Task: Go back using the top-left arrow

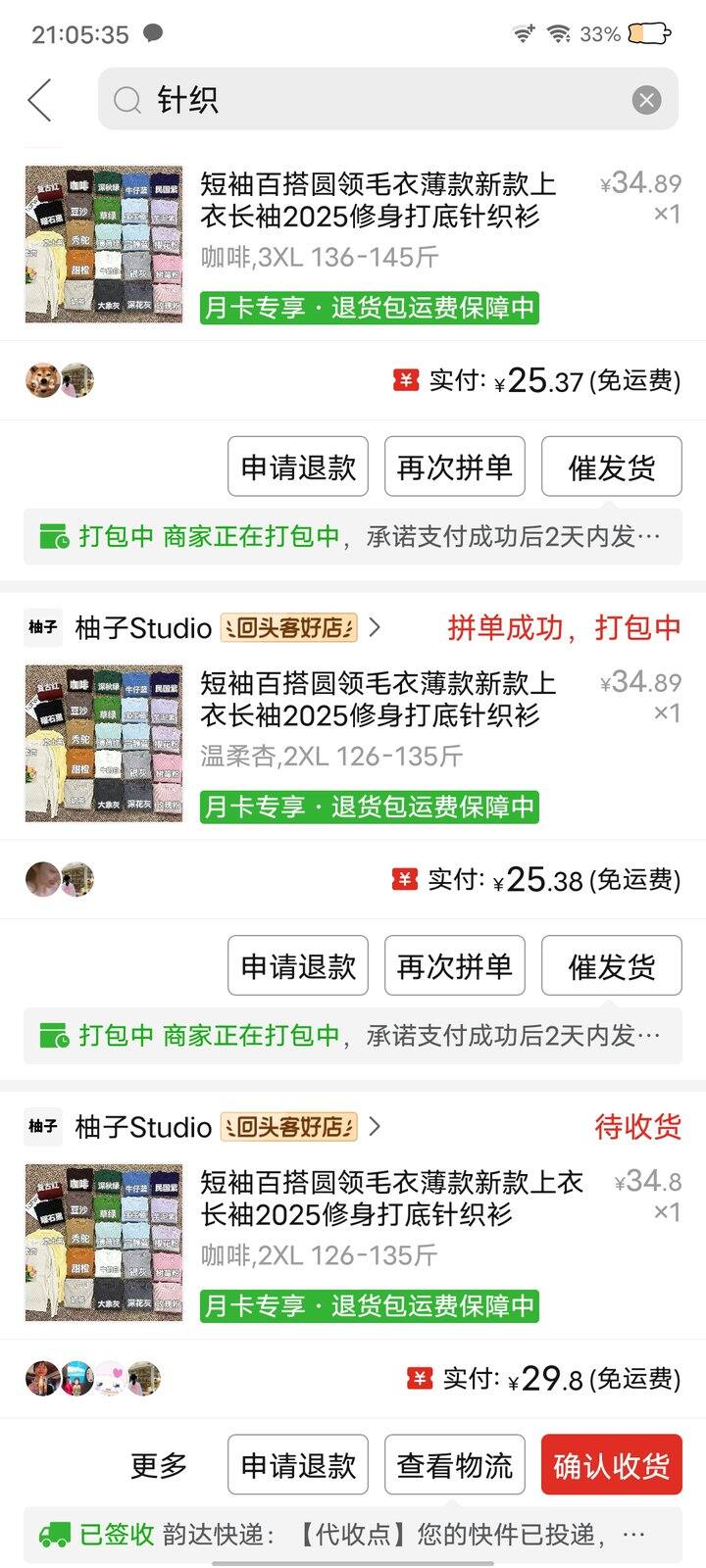Action: tap(39, 100)
